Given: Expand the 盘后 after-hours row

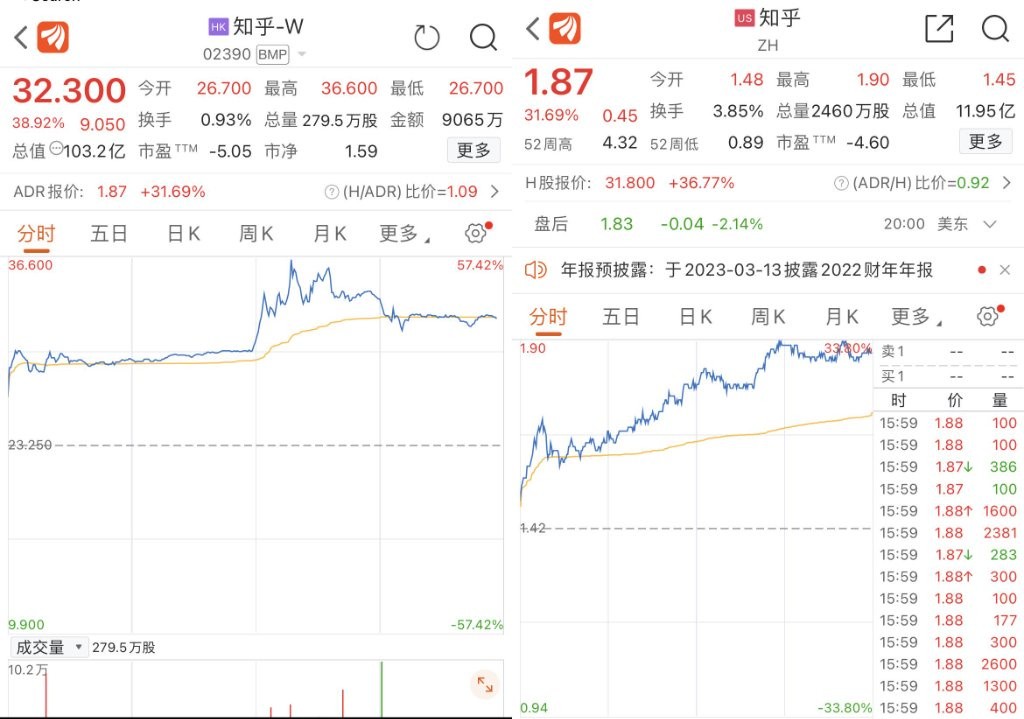Looking at the screenshot, I should [990, 224].
